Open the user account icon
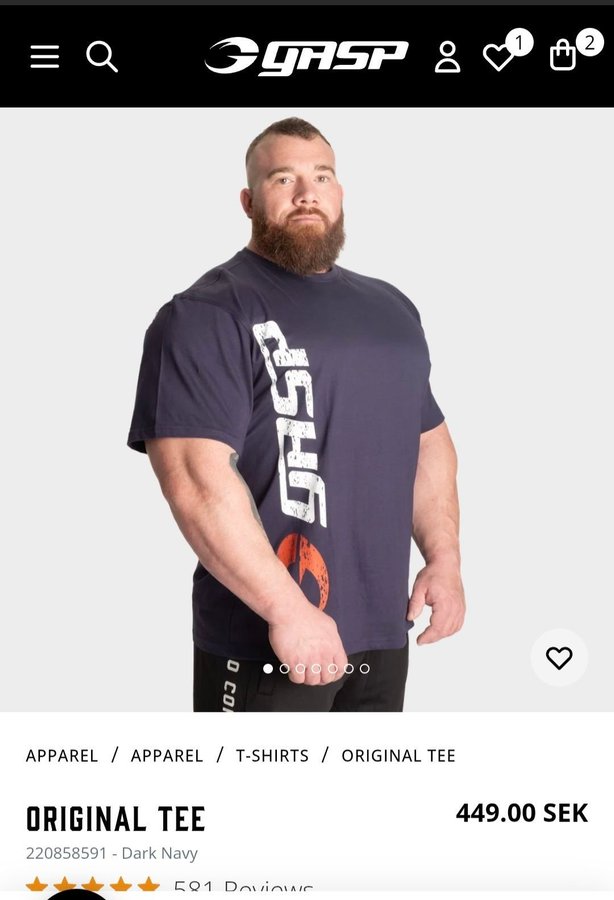This screenshot has height=900, width=614. [448, 57]
